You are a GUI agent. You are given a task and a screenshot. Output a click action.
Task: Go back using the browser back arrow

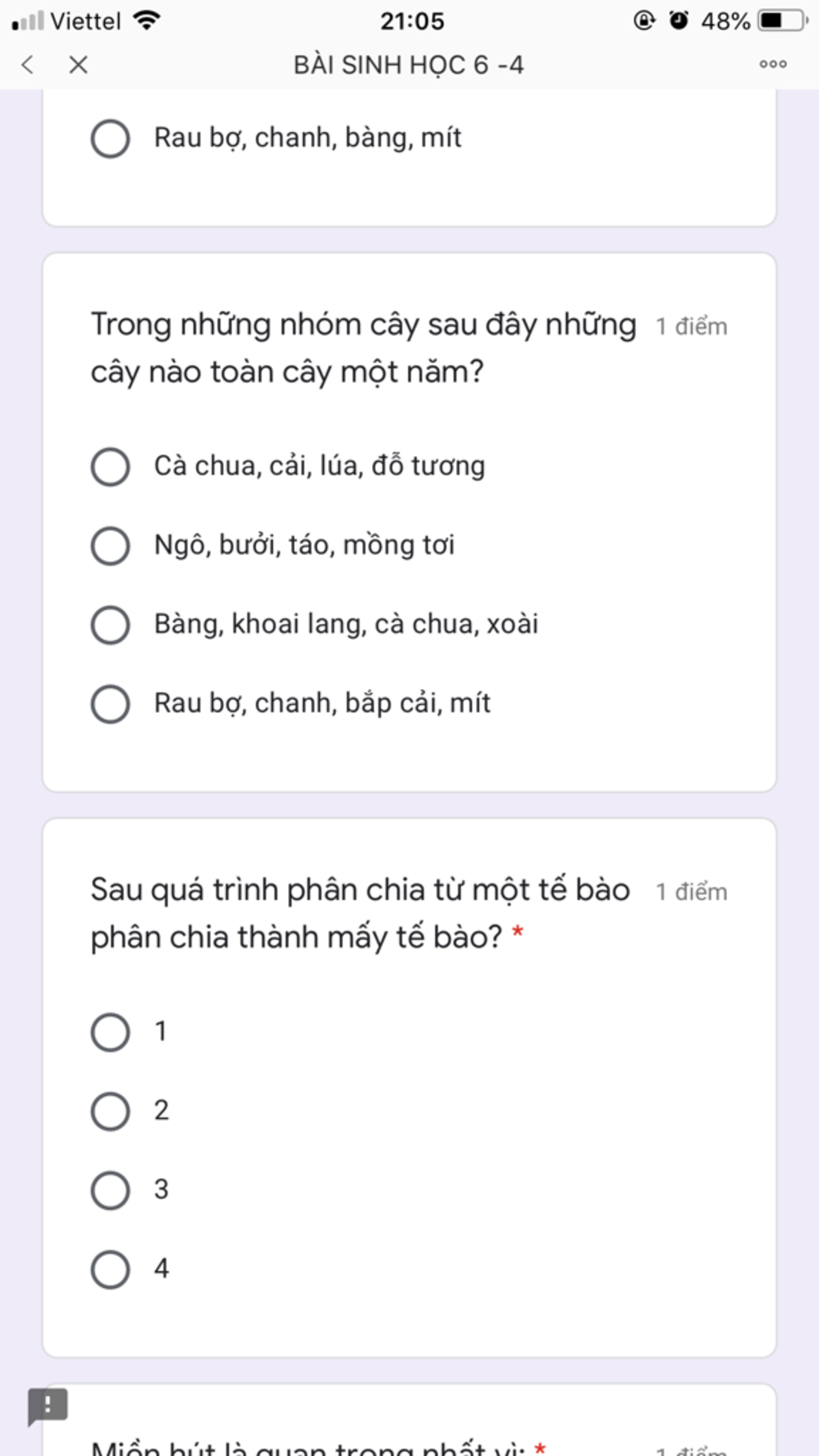click(x=28, y=65)
